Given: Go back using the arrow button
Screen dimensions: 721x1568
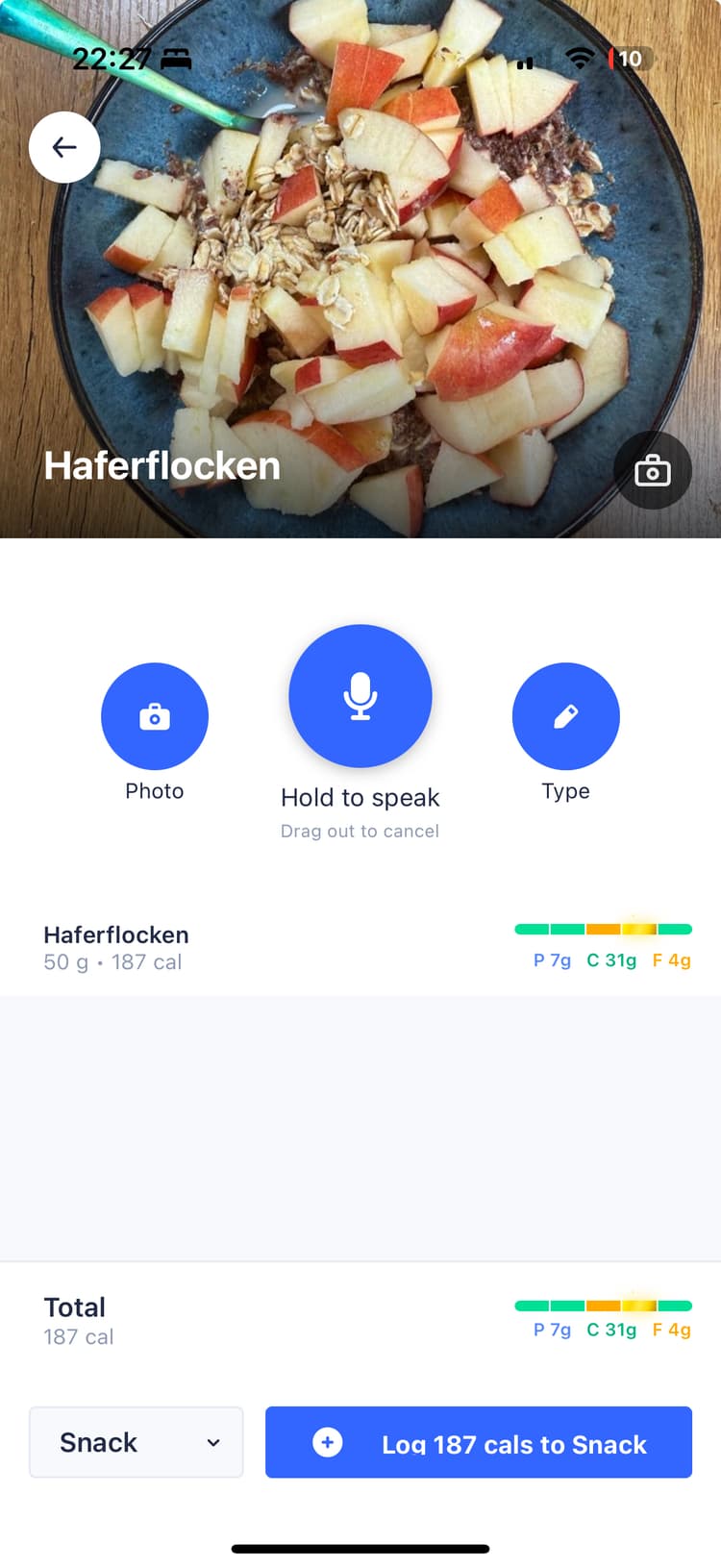Looking at the screenshot, I should (64, 147).
